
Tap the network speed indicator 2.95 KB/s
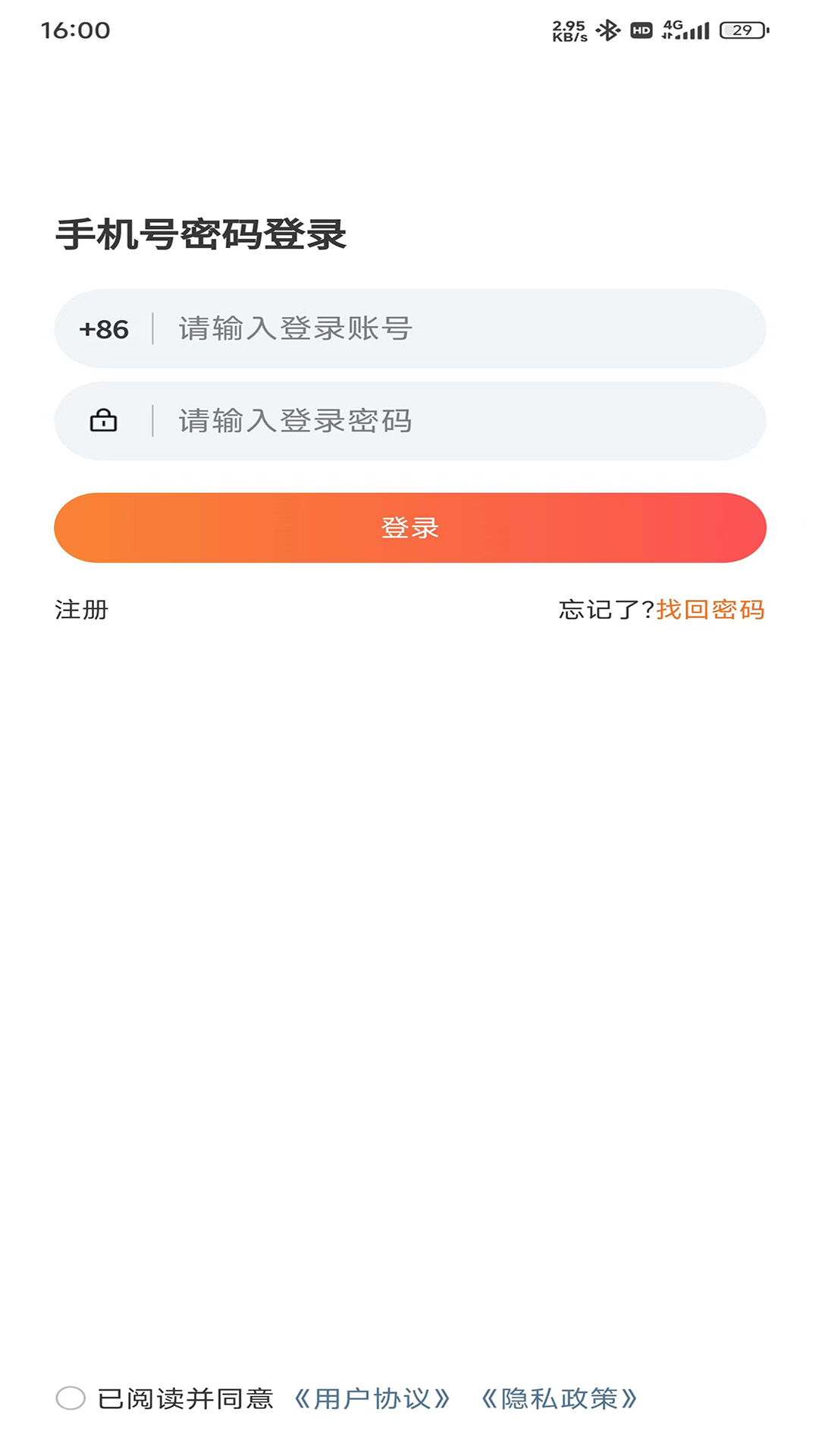[x=568, y=30]
